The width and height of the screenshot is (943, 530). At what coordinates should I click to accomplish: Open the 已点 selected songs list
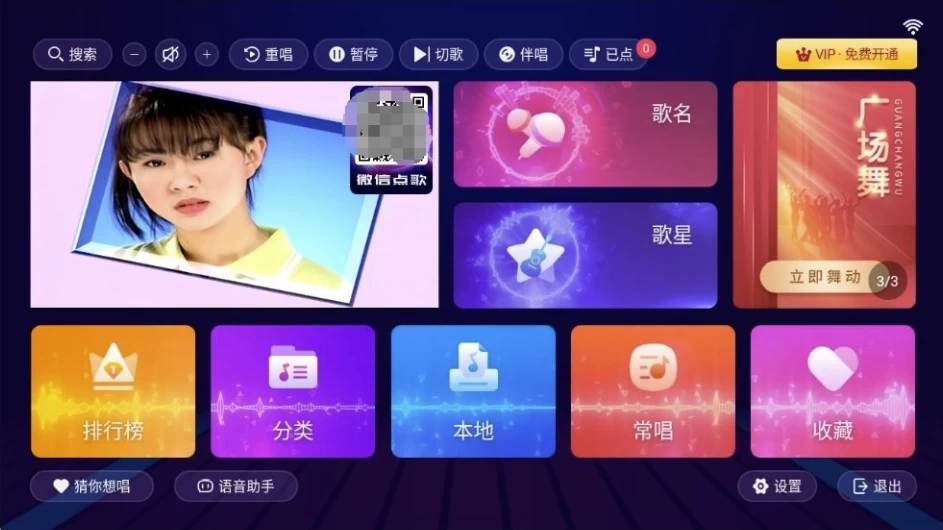[608, 54]
